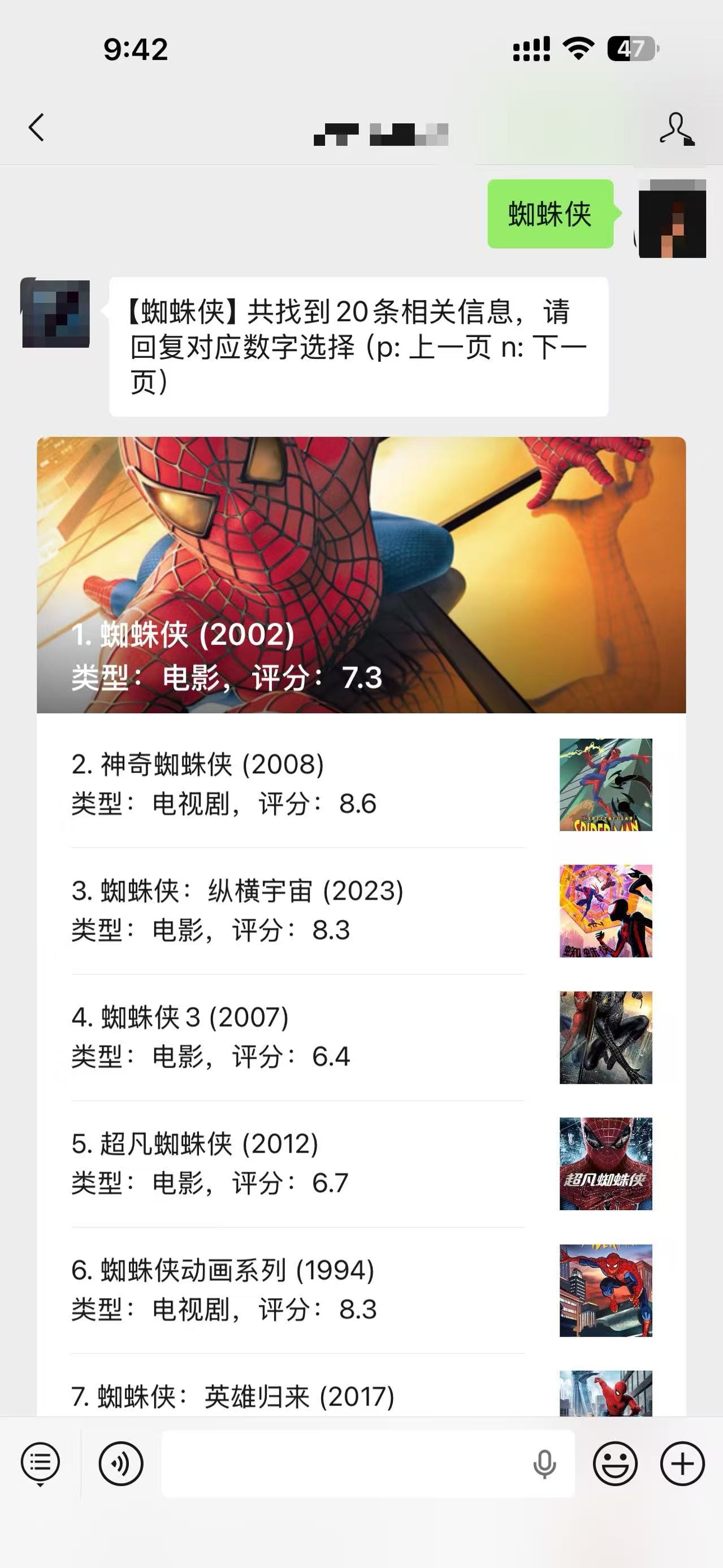Choose 蜘蛛侠 3 (2007) entry
Image resolution: width=723 pixels, height=1568 pixels.
298,1037
